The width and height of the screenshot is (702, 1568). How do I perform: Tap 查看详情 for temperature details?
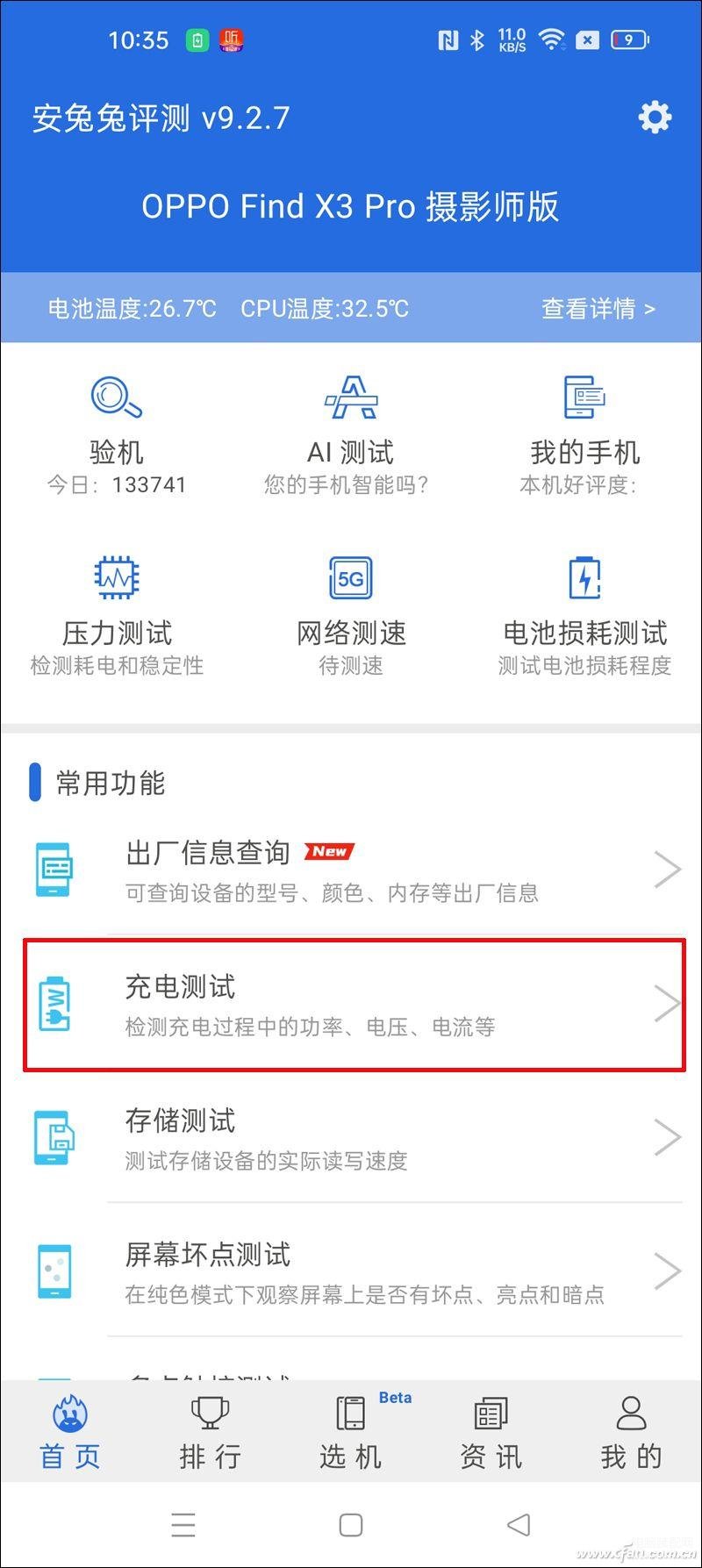coord(598,309)
